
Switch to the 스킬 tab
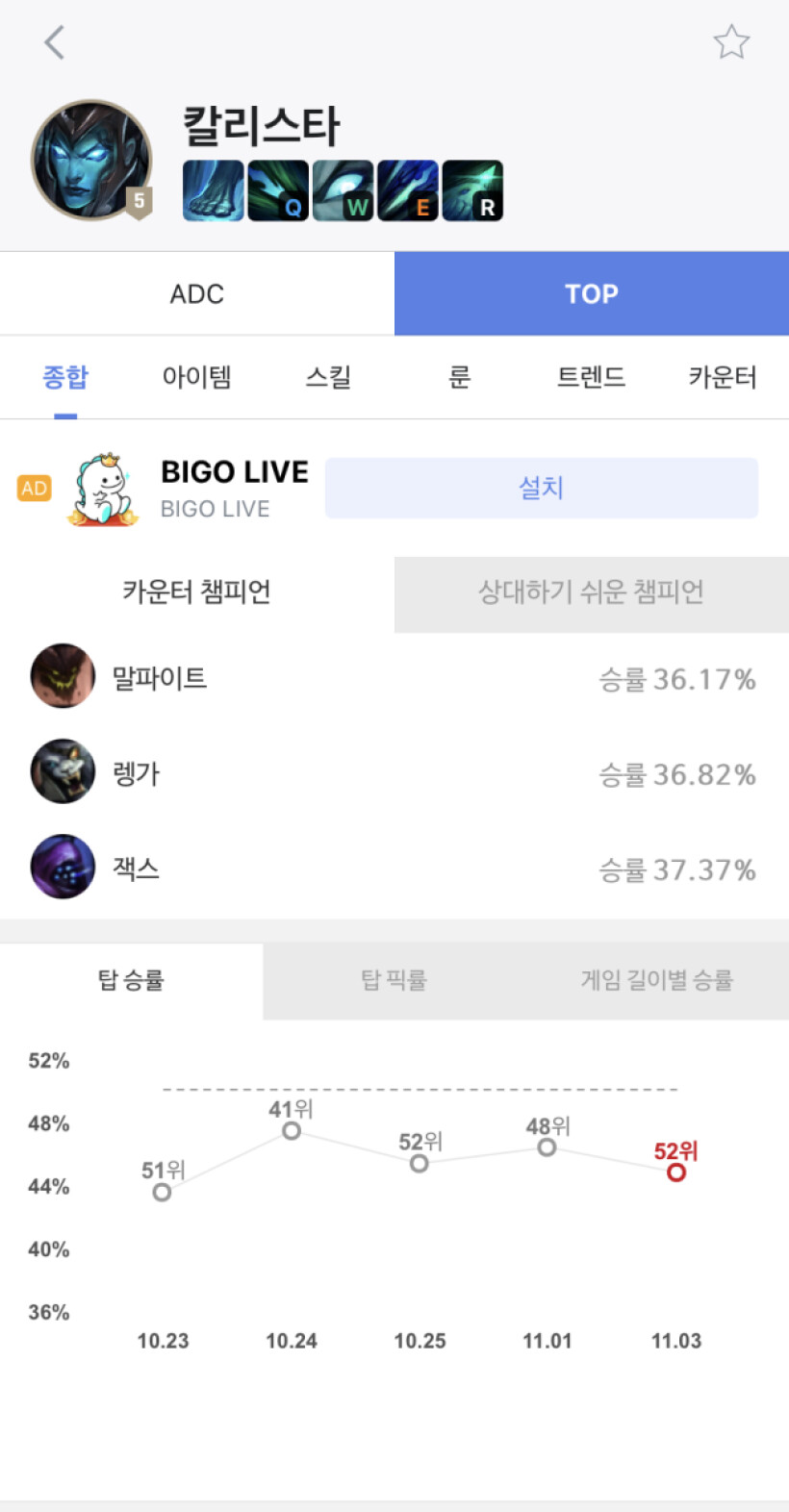pyautogui.click(x=328, y=377)
